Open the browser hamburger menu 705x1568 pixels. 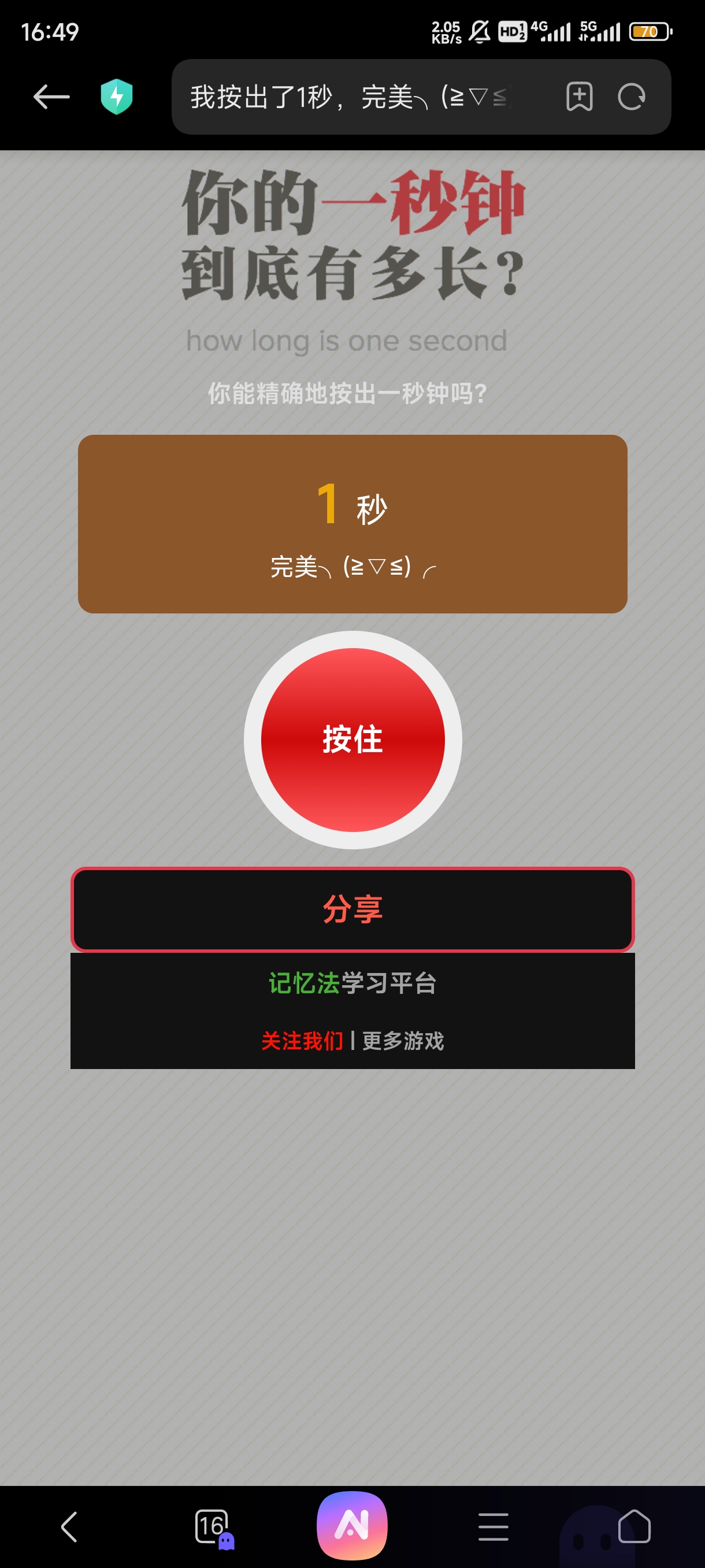pyautogui.click(x=493, y=1526)
